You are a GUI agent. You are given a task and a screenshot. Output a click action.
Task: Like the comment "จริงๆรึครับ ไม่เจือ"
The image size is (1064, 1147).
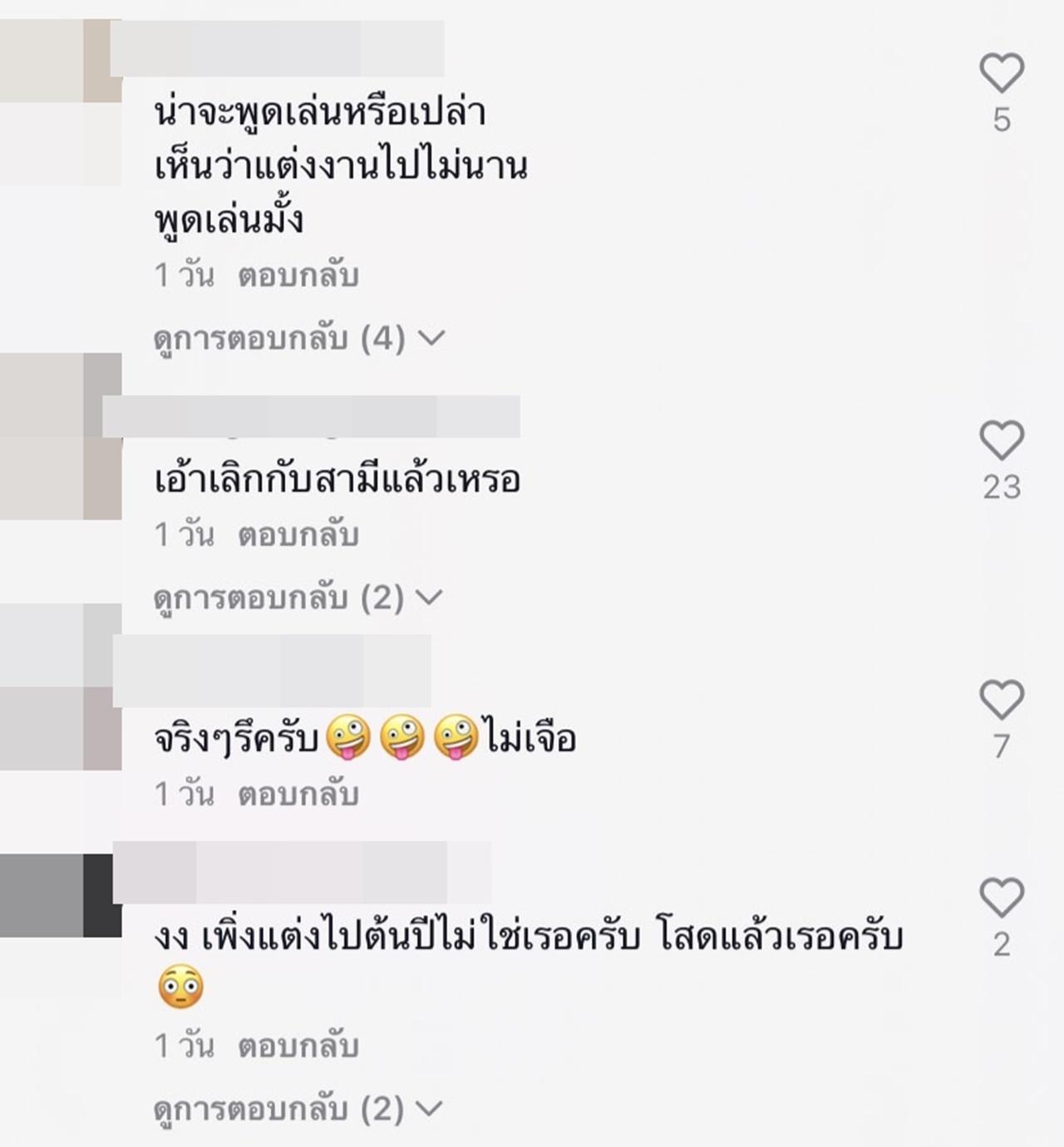tap(1001, 699)
